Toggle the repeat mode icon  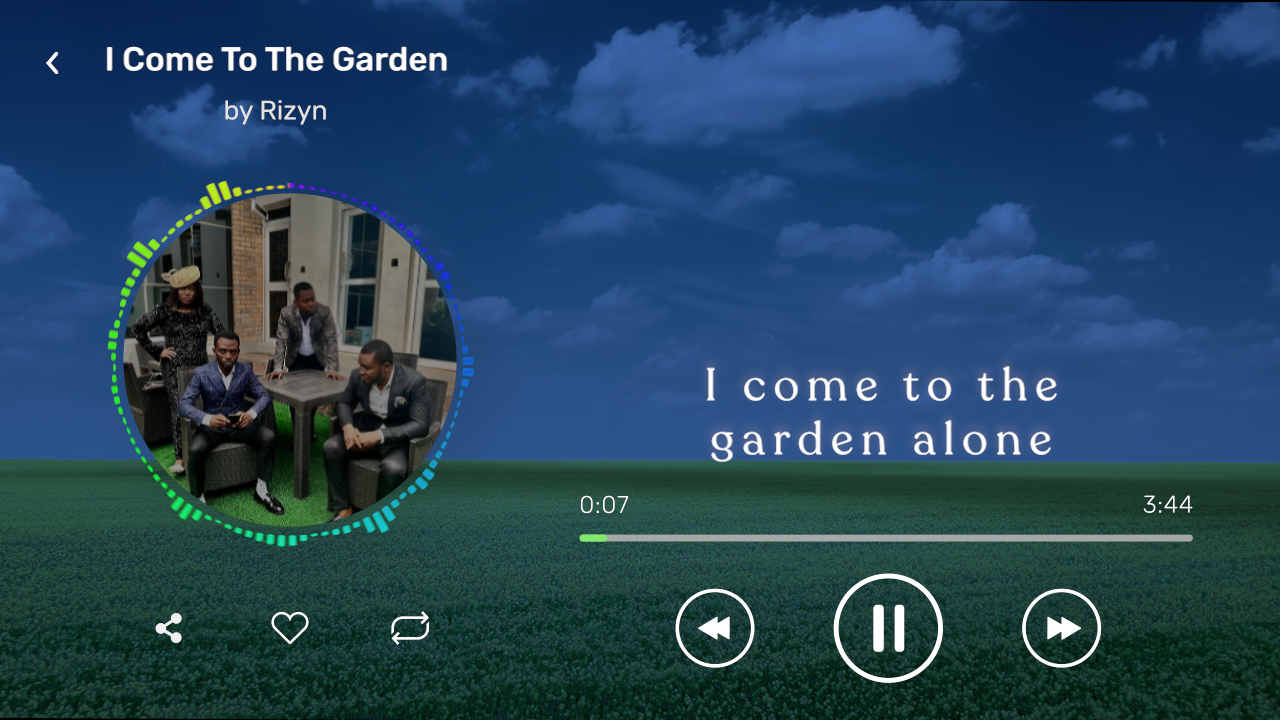tap(410, 628)
